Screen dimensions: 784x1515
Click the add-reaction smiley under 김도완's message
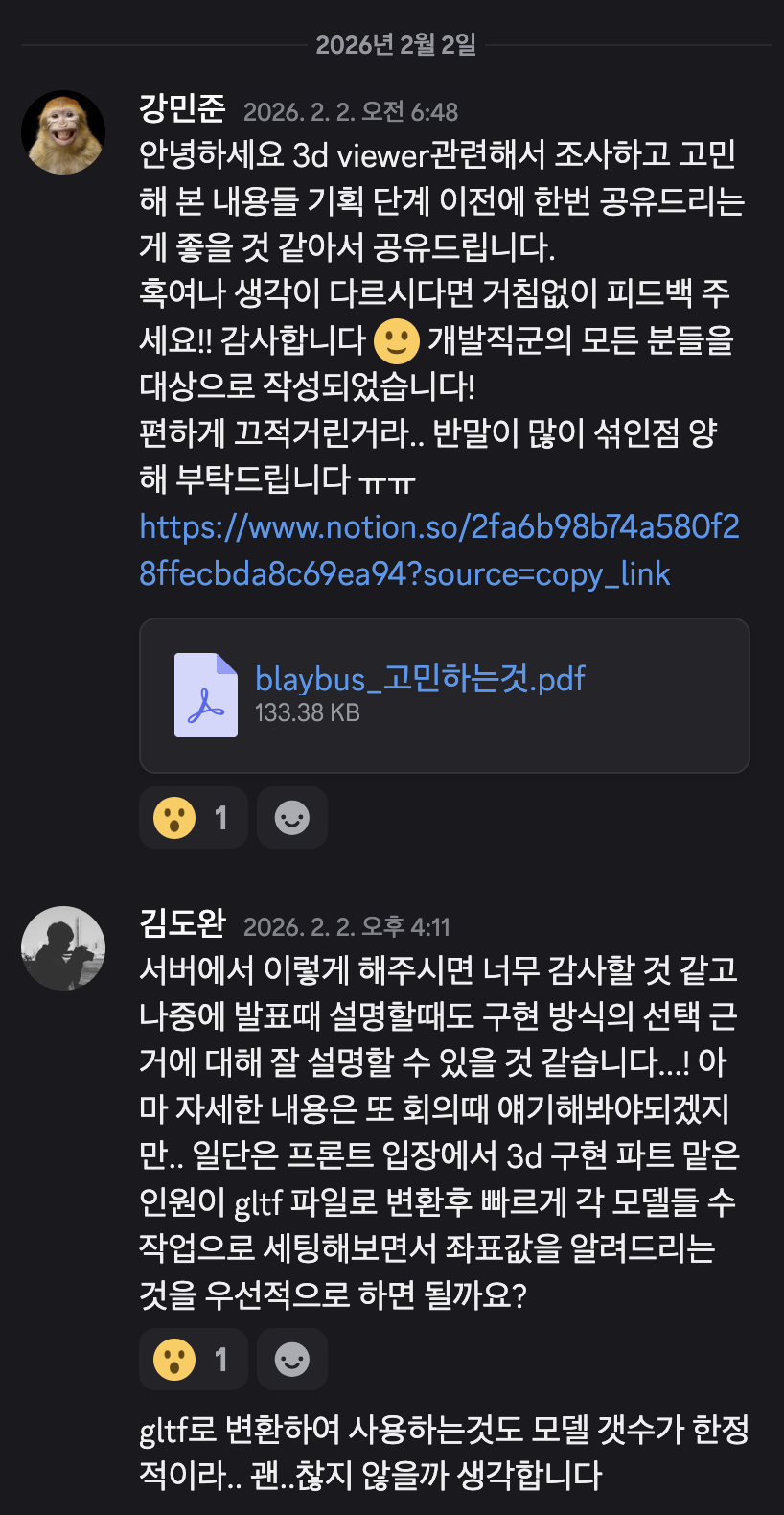(291, 1359)
